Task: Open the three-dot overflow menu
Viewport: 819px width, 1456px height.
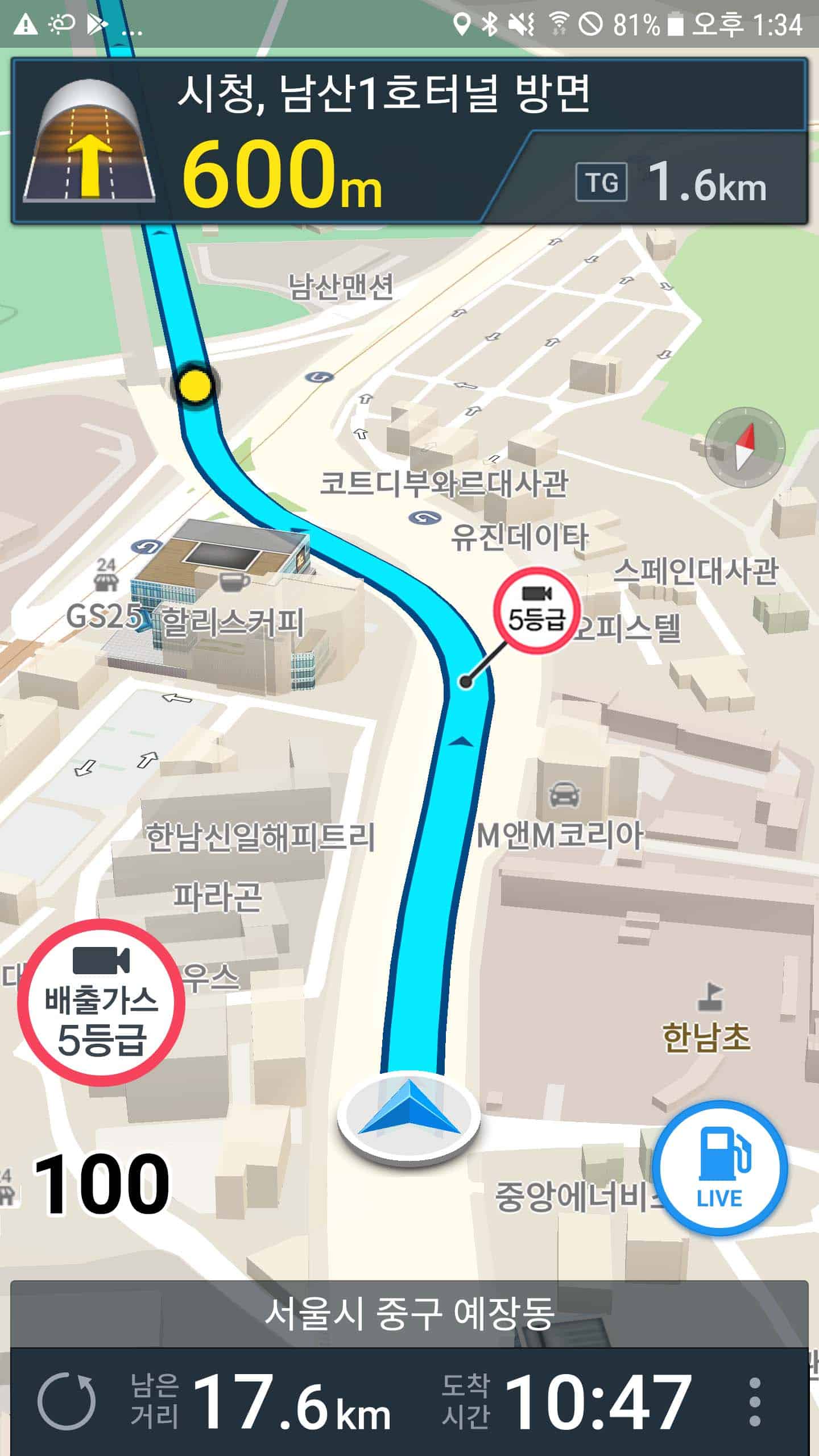Action: (x=755, y=1401)
